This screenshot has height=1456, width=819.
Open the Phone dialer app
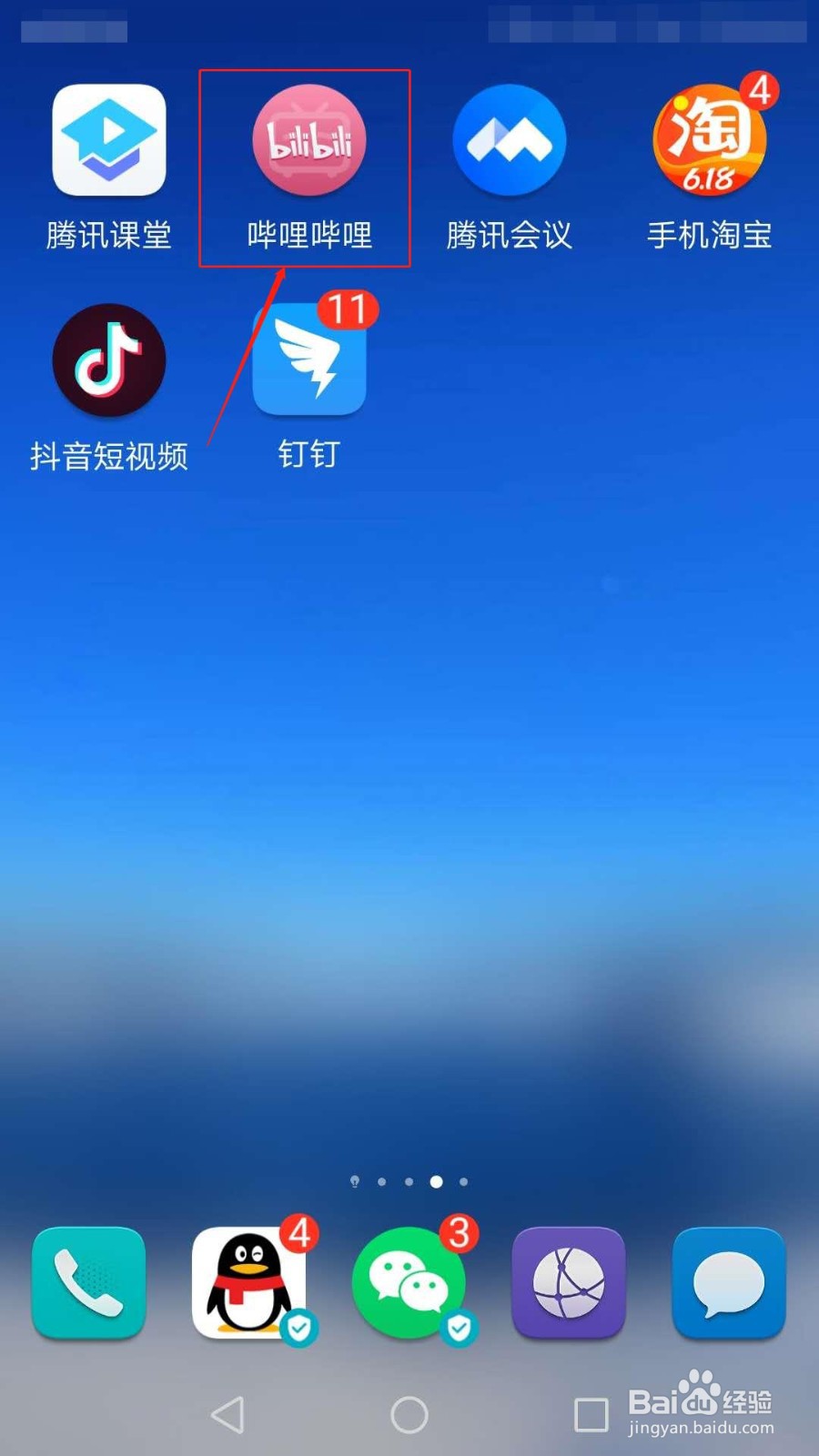pyautogui.click(x=87, y=1281)
